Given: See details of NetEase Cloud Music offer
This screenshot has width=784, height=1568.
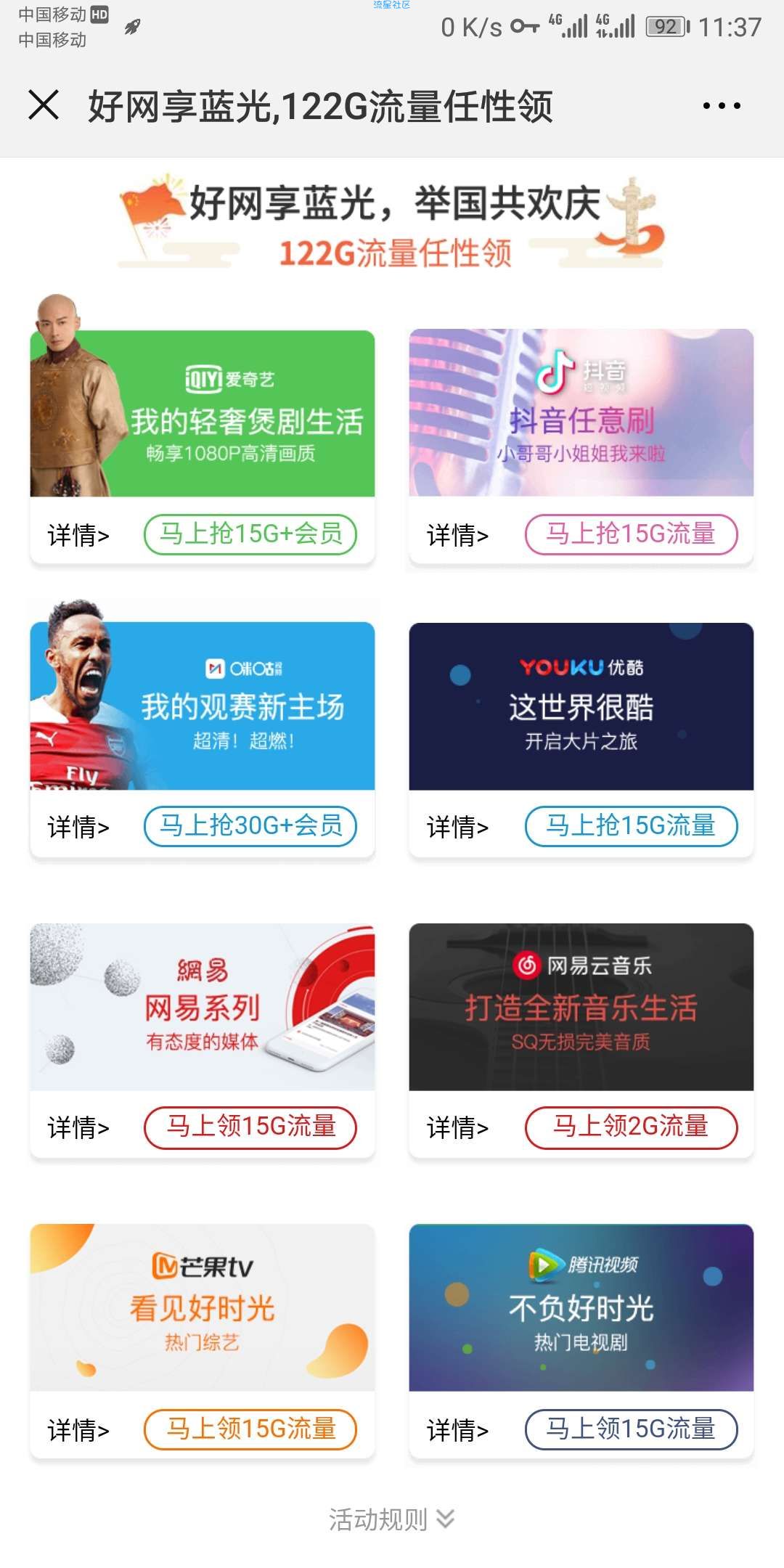Looking at the screenshot, I should coord(457,1128).
